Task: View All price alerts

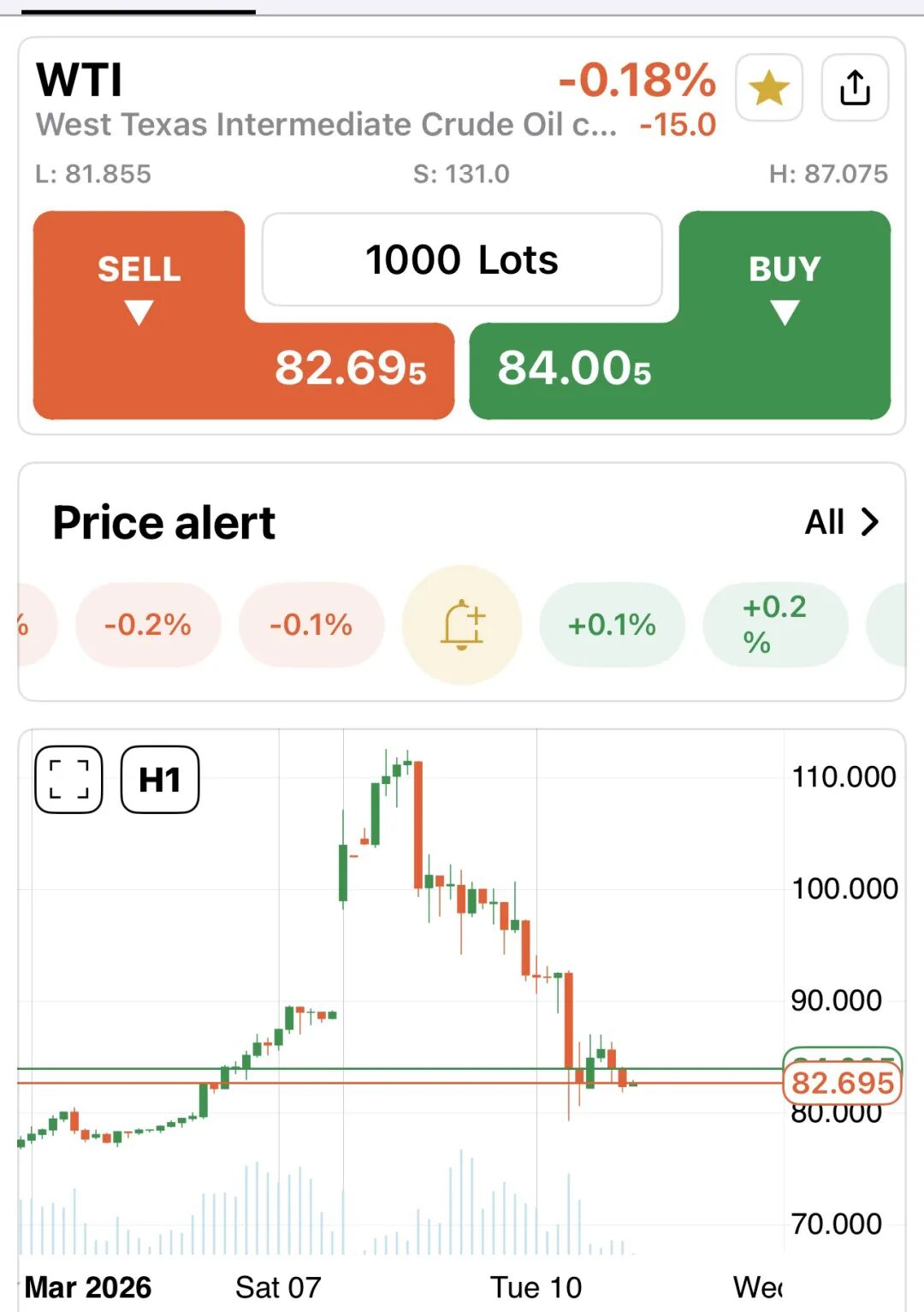Action: (x=842, y=522)
